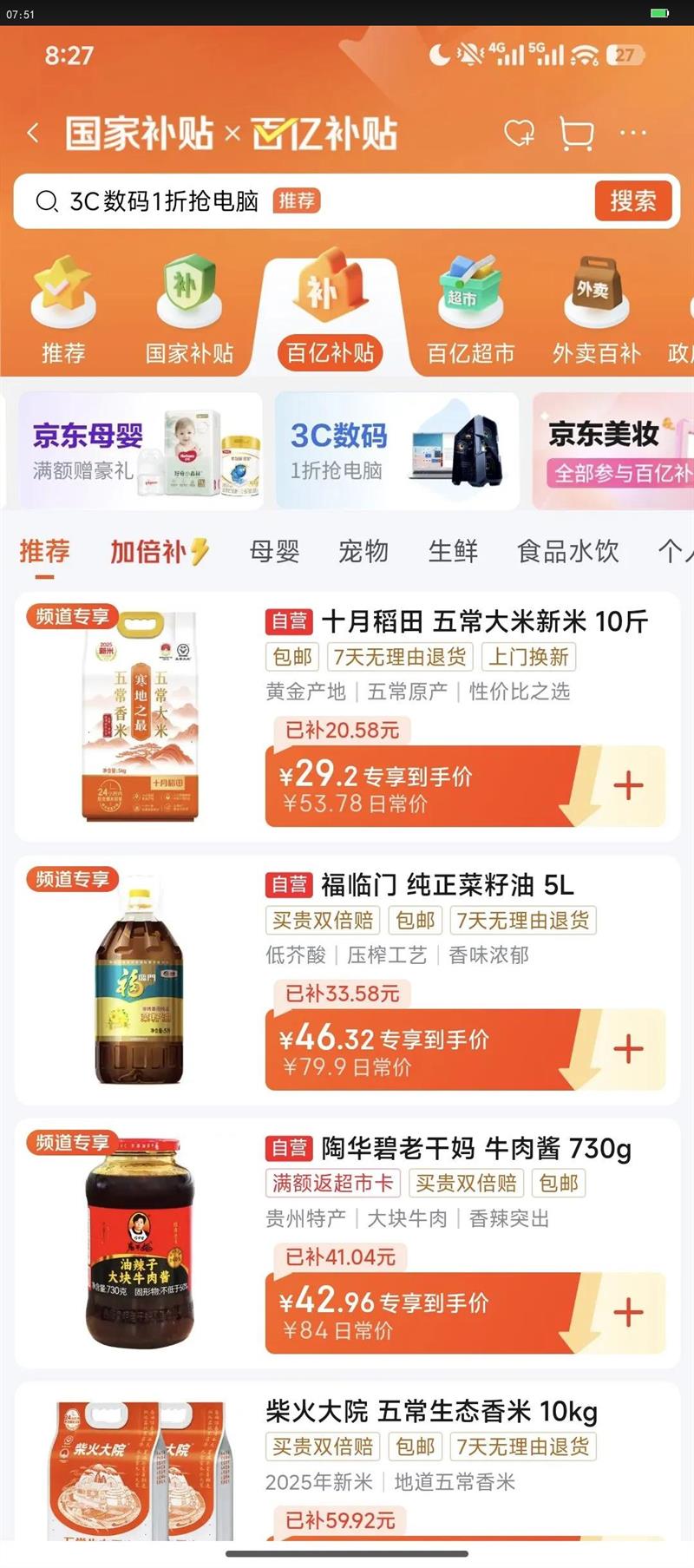The height and width of the screenshot is (1568, 694).
Task: Select the 母婴 category tab
Action: pyautogui.click(x=274, y=552)
